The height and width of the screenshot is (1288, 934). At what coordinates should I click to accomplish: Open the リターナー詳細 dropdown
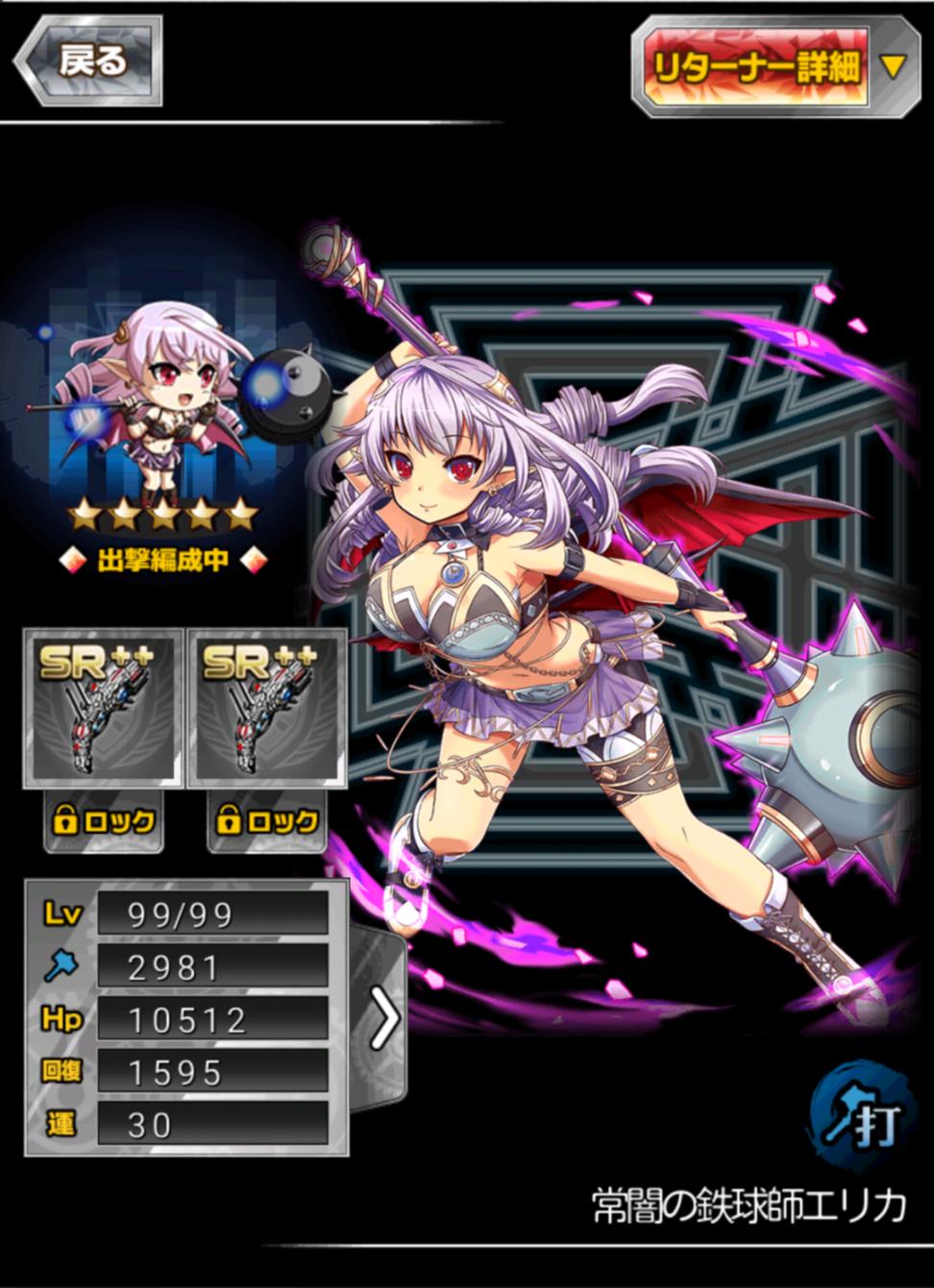pos(774,67)
